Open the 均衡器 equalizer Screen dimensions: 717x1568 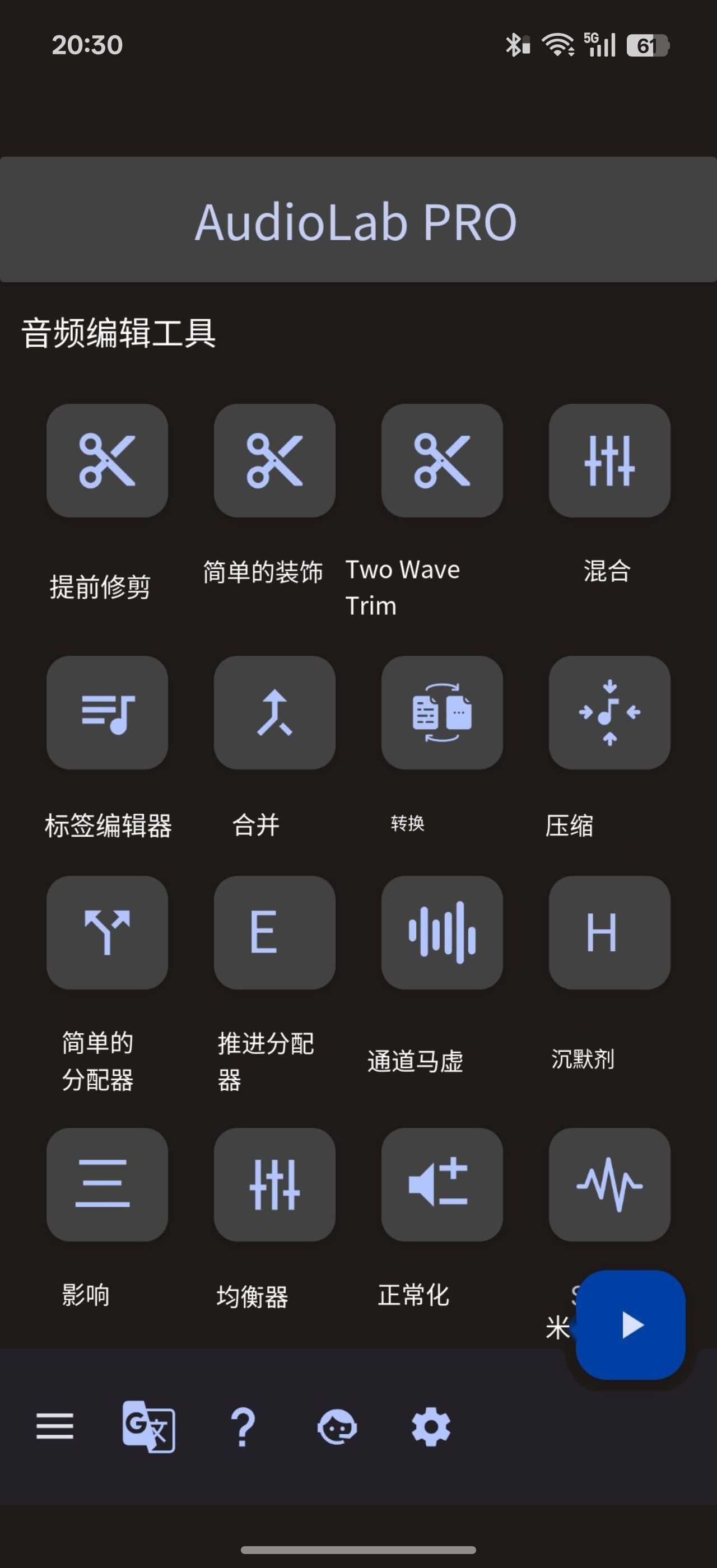pos(274,1184)
